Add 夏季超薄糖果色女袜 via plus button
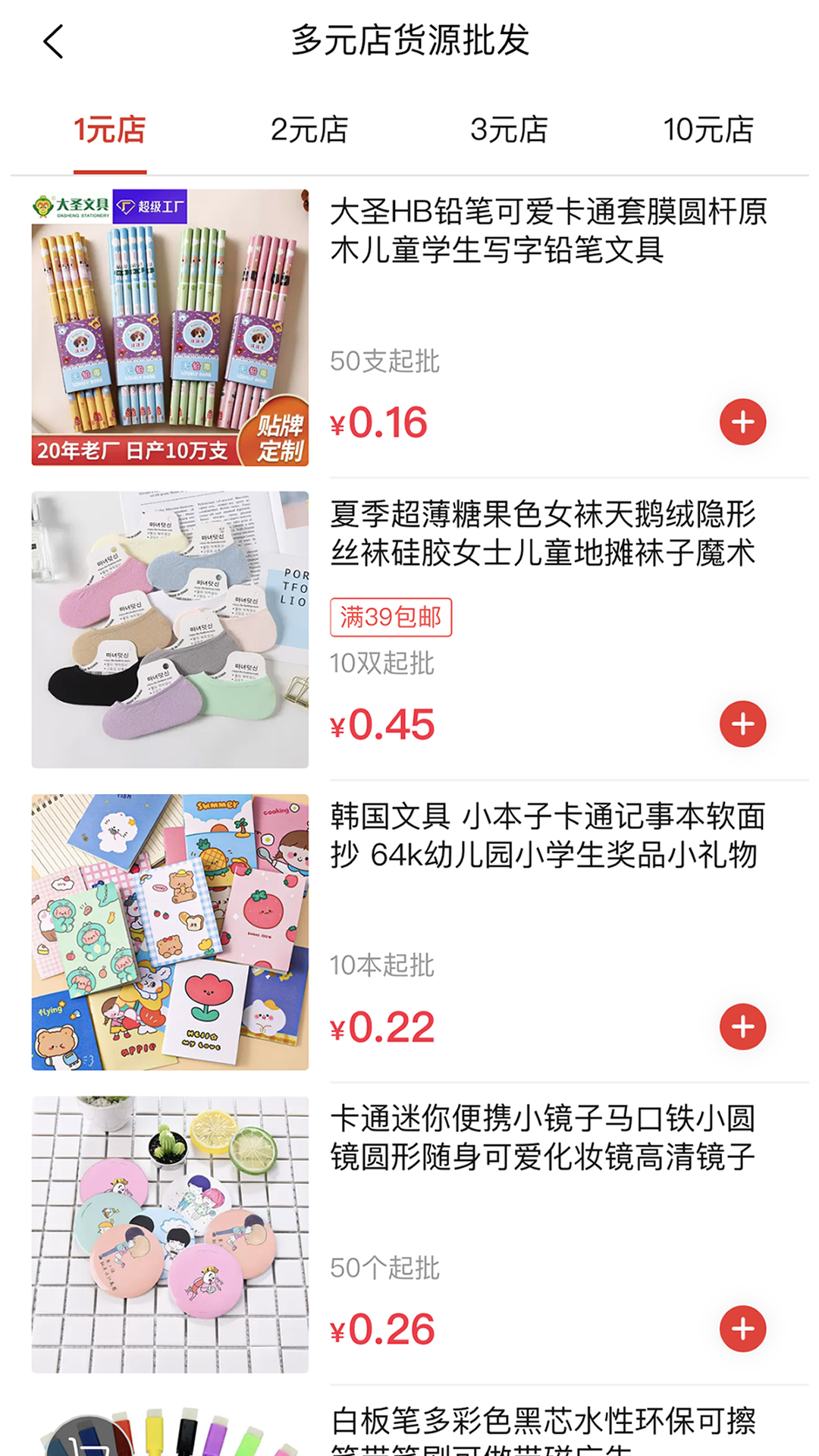The image size is (819, 1456). [x=742, y=724]
